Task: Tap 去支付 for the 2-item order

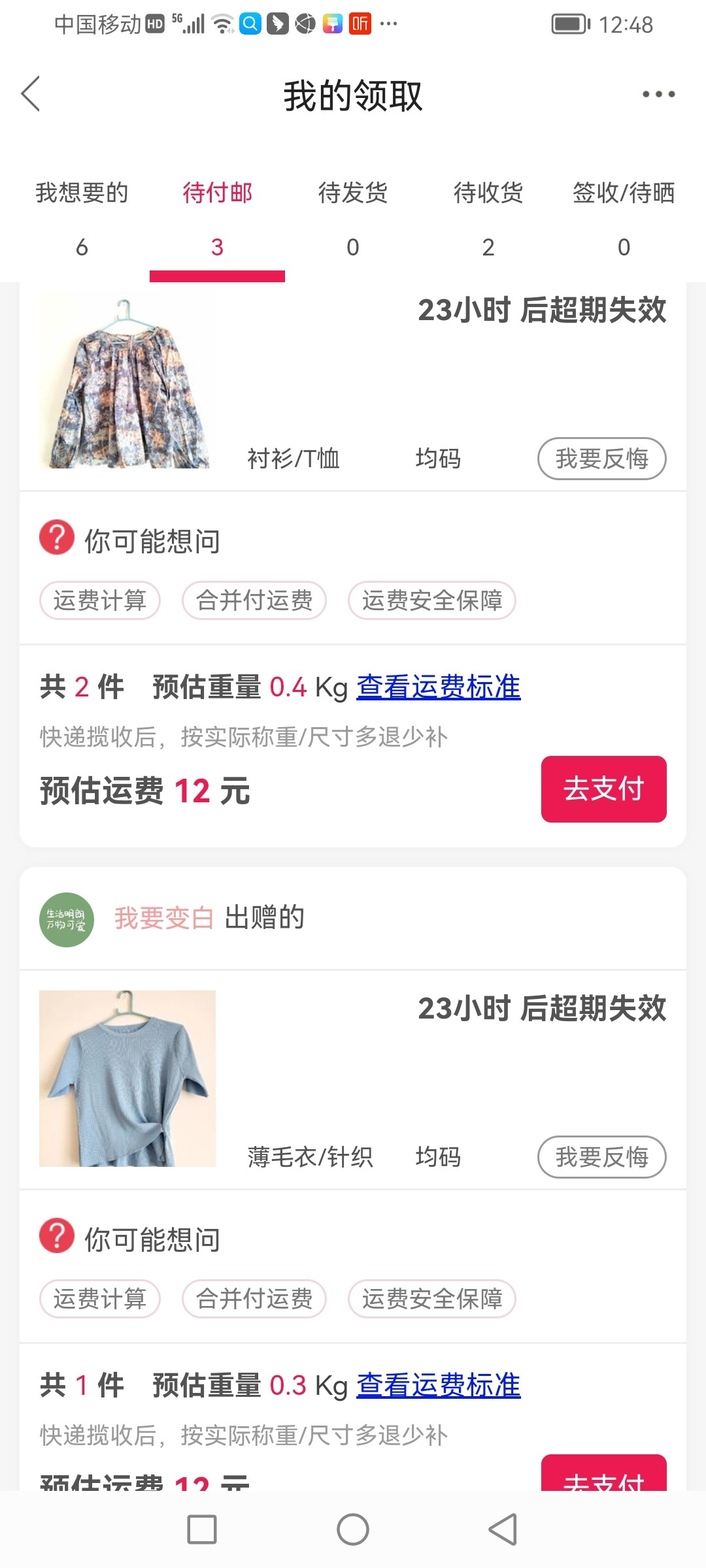Action: tap(603, 789)
